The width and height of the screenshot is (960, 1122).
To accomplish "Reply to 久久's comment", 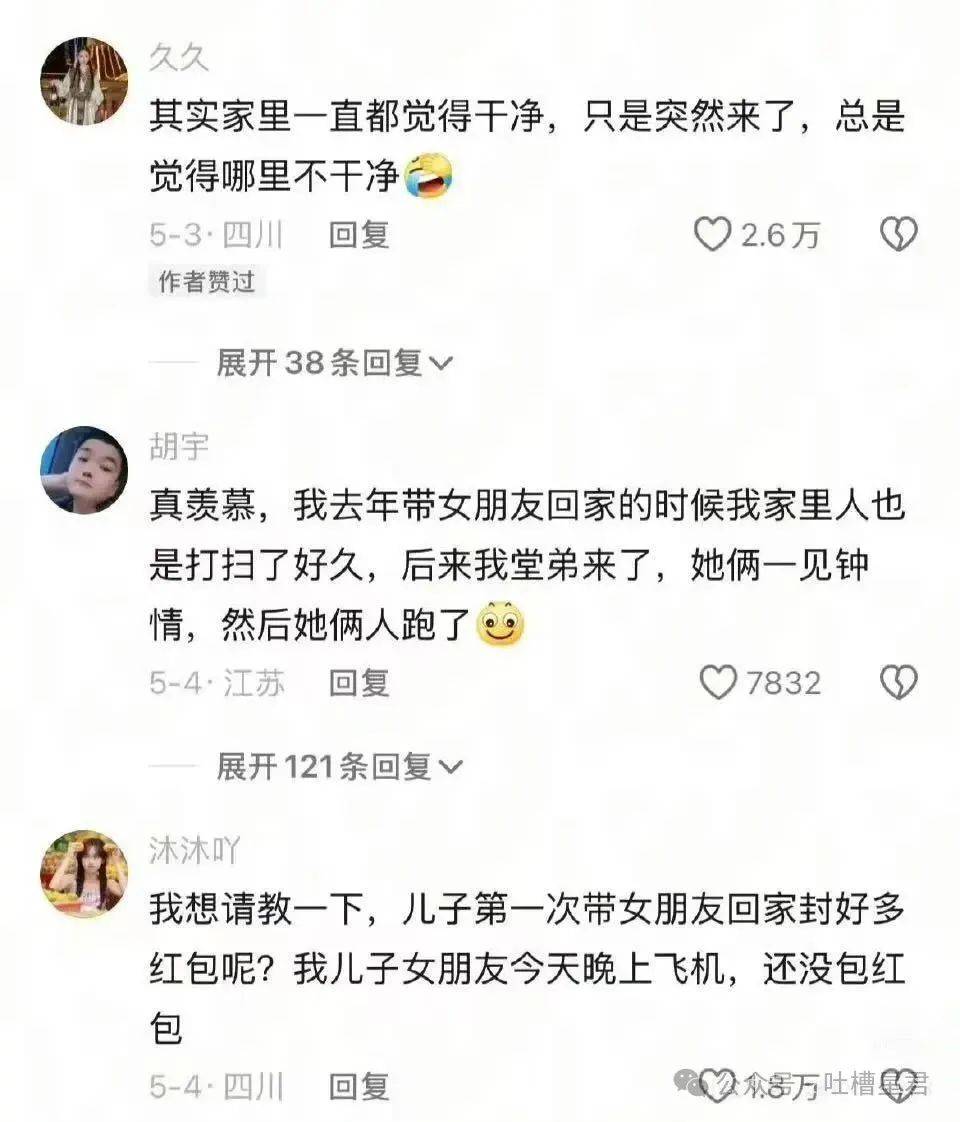I will point(359,235).
